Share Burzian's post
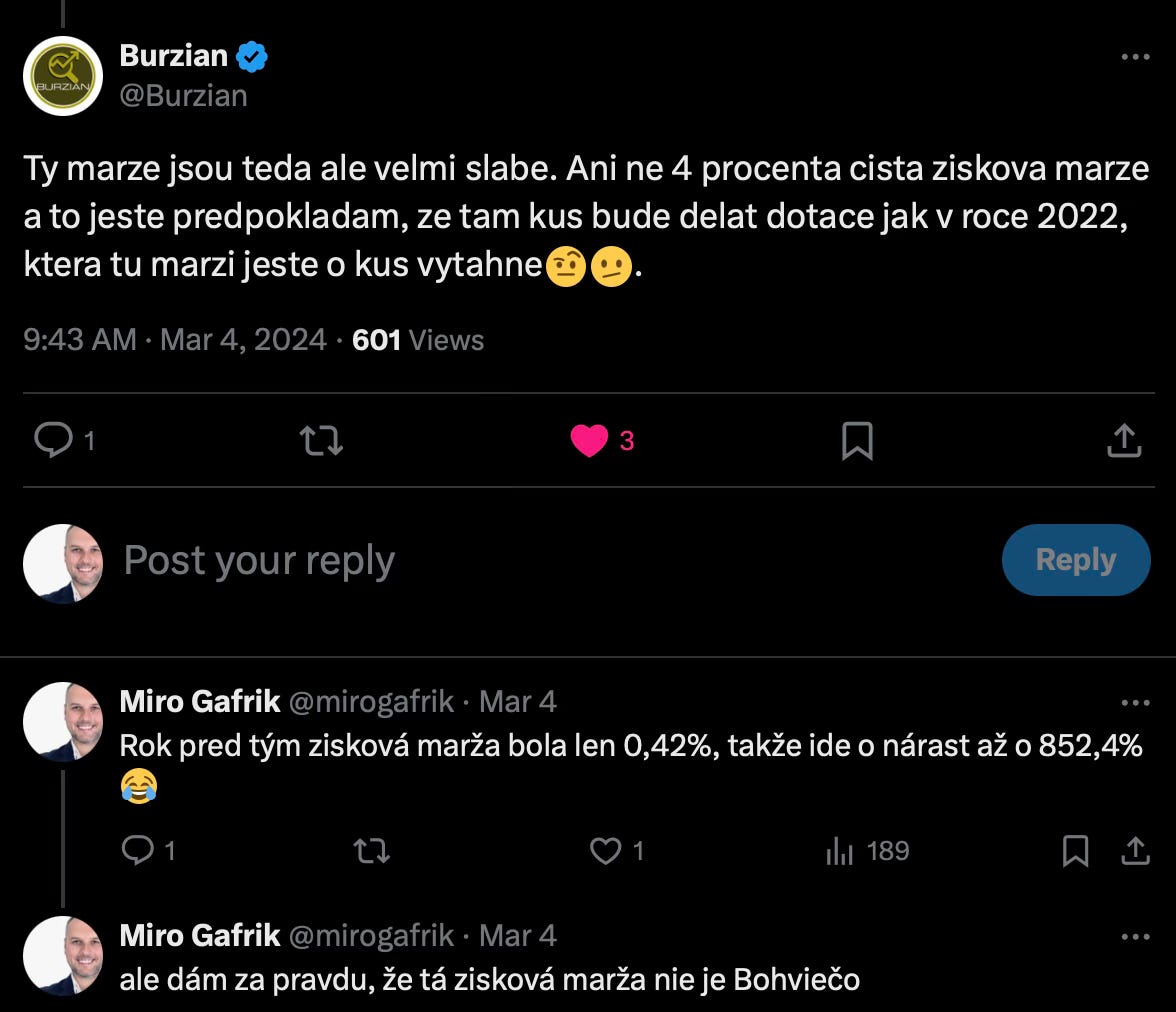Image resolution: width=1176 pixels, height=1012 pixels. 1124,440
